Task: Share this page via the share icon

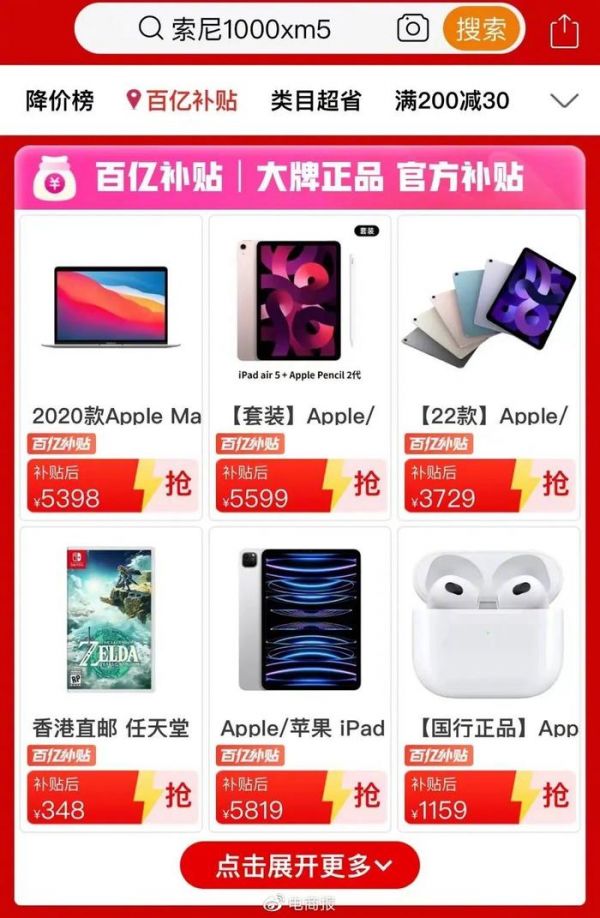Action: tap(565, 30)
